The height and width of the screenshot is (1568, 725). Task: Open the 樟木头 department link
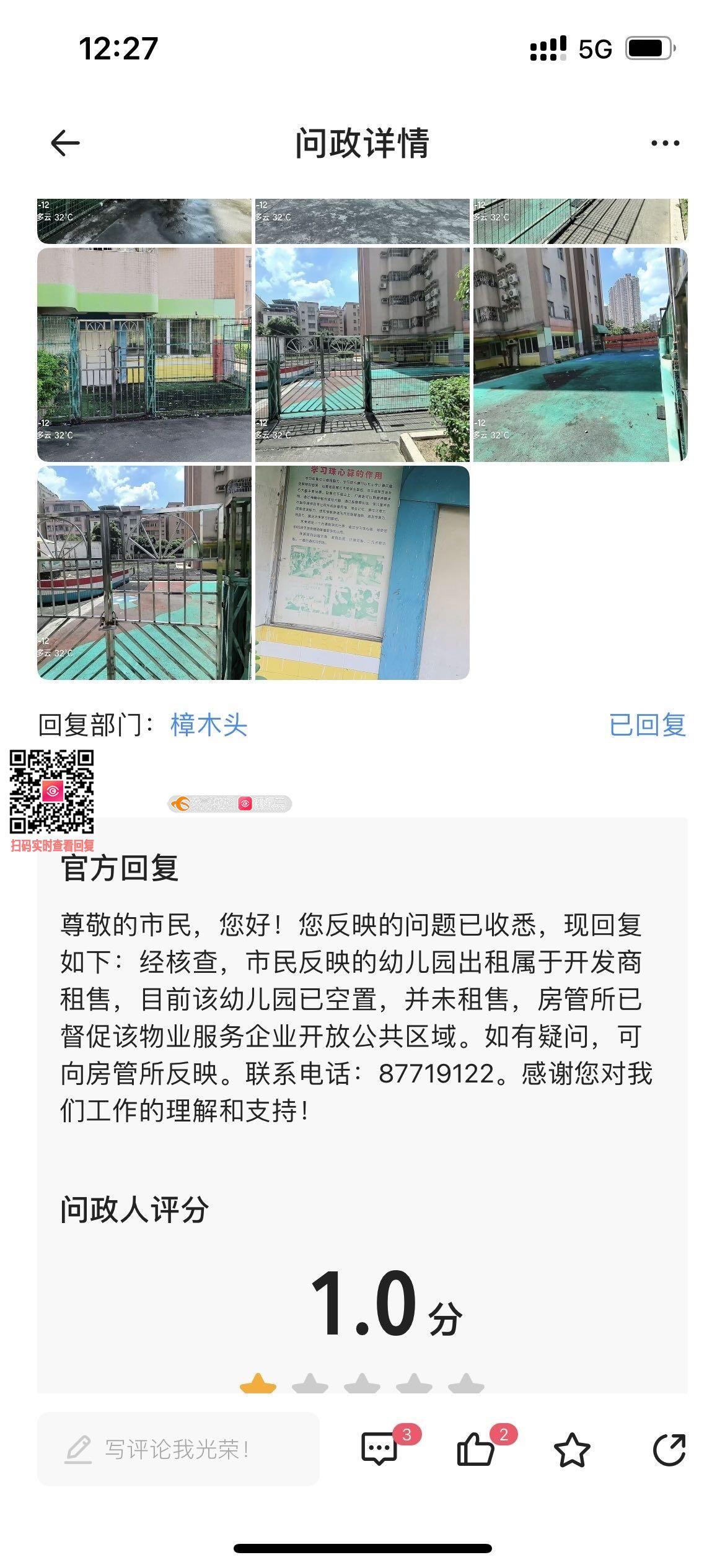(x=209, y=725)
